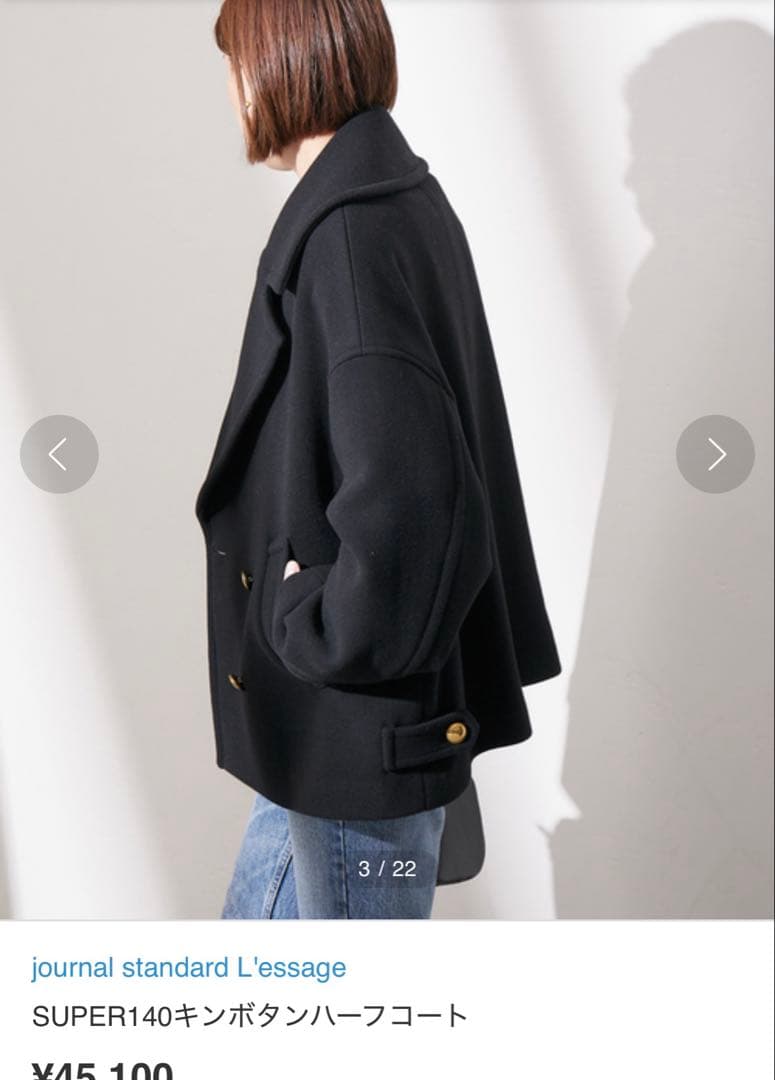775x1080 pixels.
Task: Advance to the next product photo
Action: [715, 454]
